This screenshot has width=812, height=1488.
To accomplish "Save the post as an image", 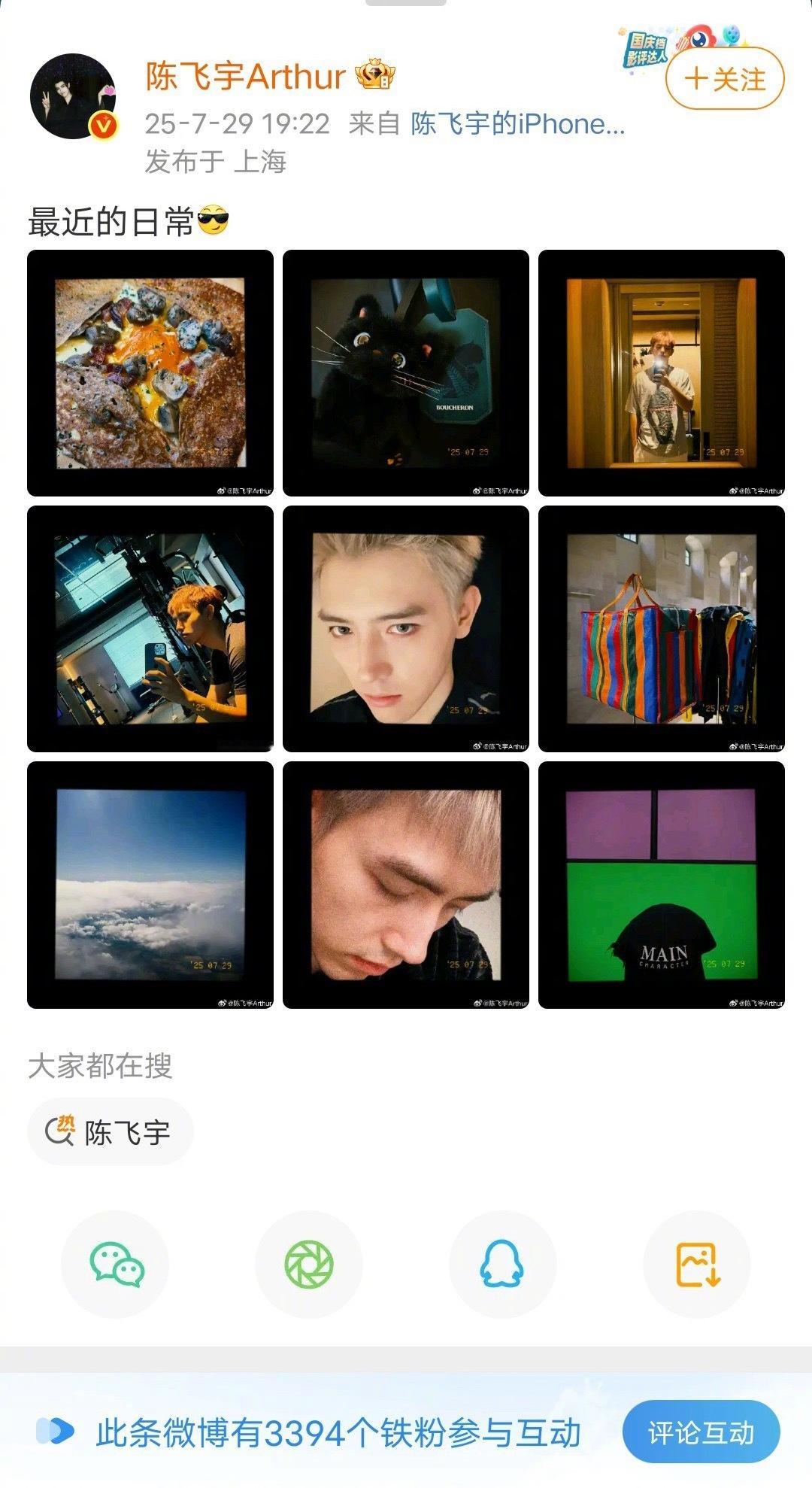I will click(x=697, y=1264).
